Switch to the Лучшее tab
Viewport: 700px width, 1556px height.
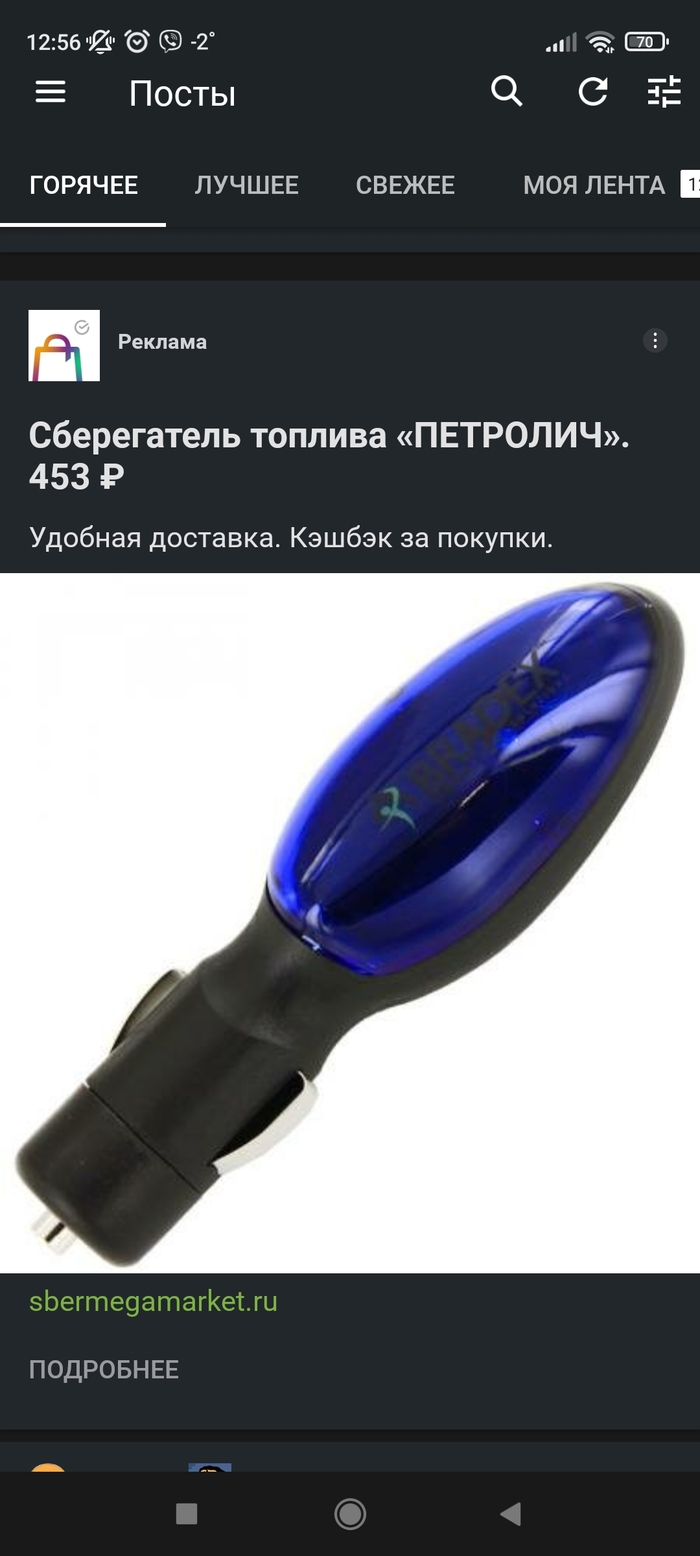click(246, 185)
